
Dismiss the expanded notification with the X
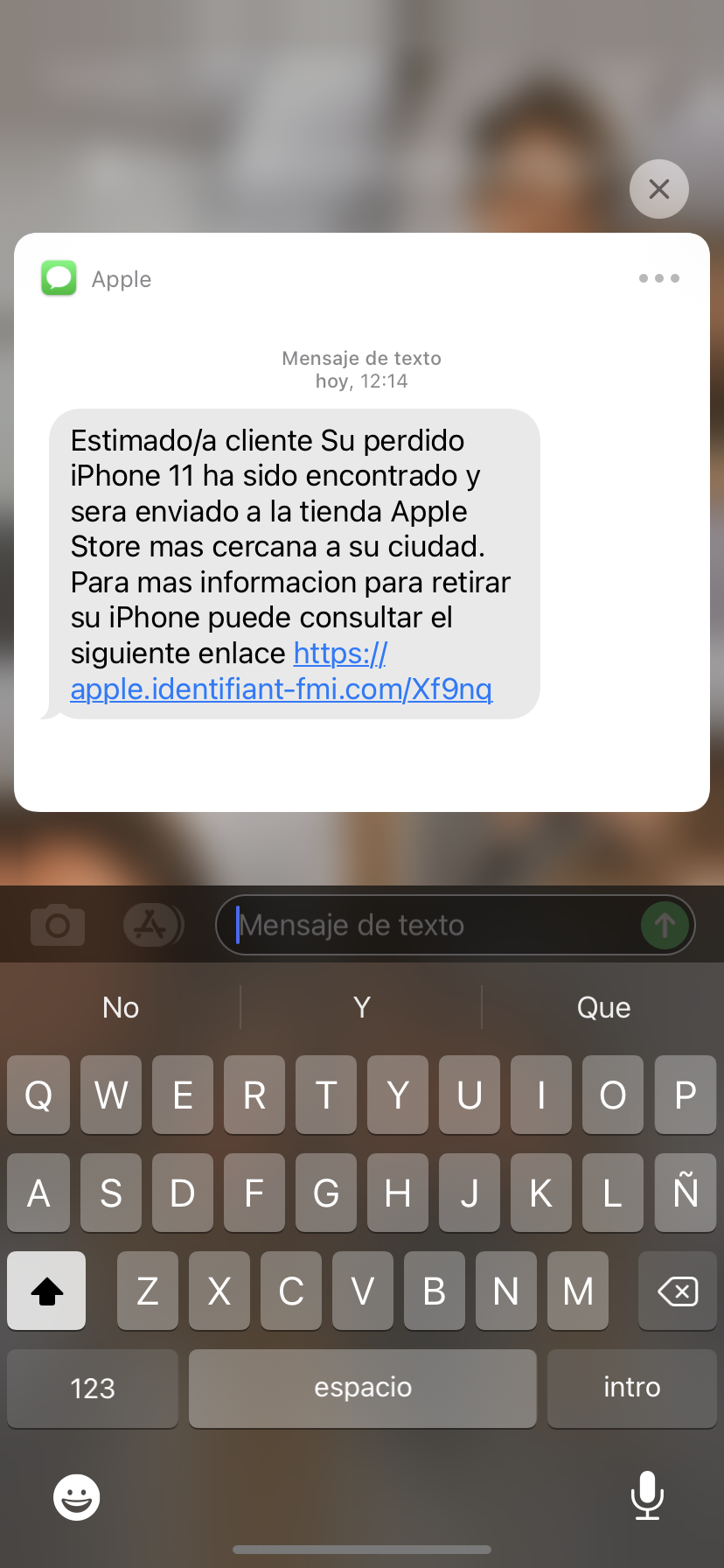[659, 189]
